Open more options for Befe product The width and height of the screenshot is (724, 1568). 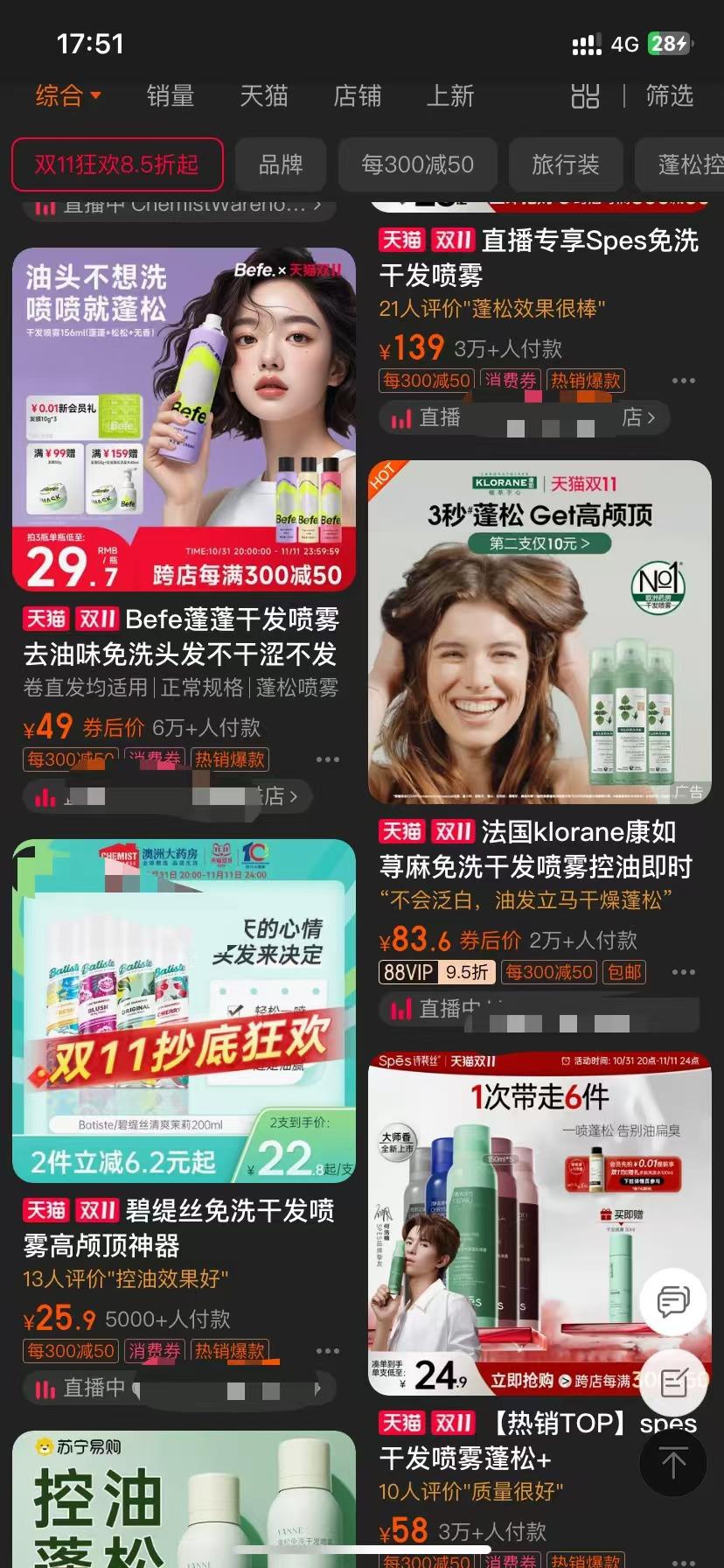pyautogui.click(x=328, y=759)
